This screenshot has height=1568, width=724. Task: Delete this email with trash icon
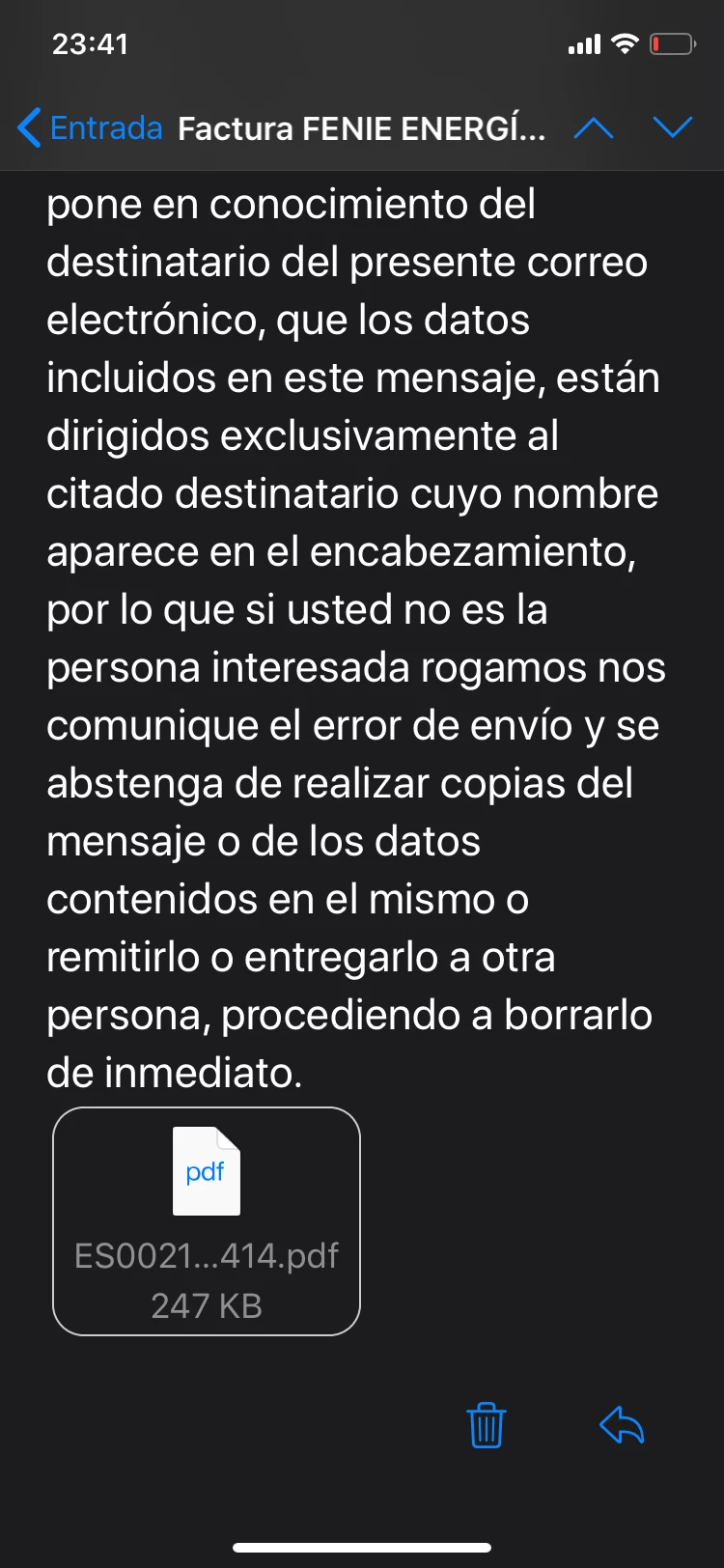tap(487, 1425)
